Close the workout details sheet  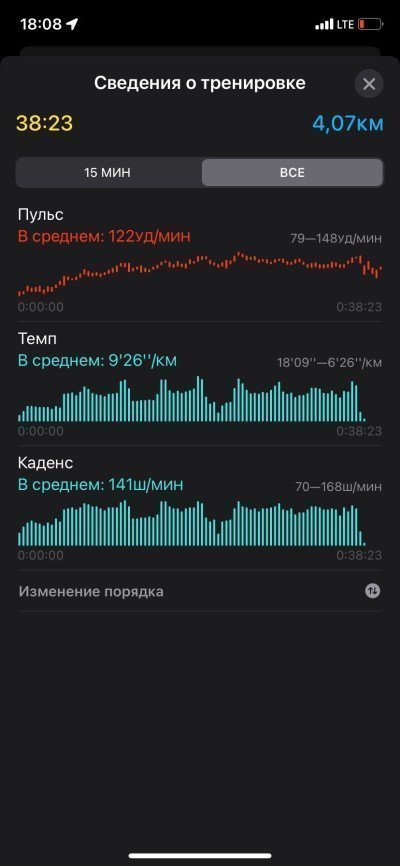(369, 84)
